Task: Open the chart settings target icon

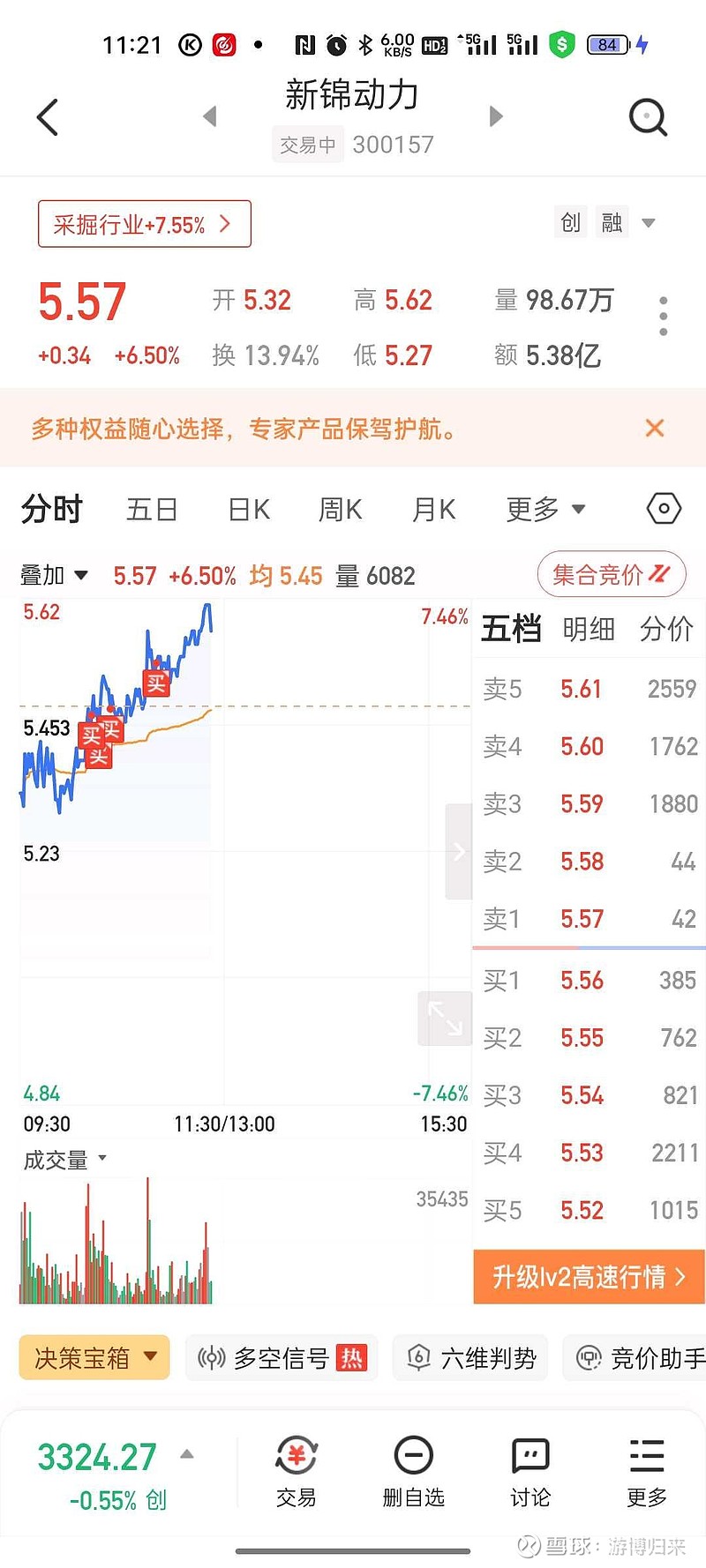Action: pos(664,509)
